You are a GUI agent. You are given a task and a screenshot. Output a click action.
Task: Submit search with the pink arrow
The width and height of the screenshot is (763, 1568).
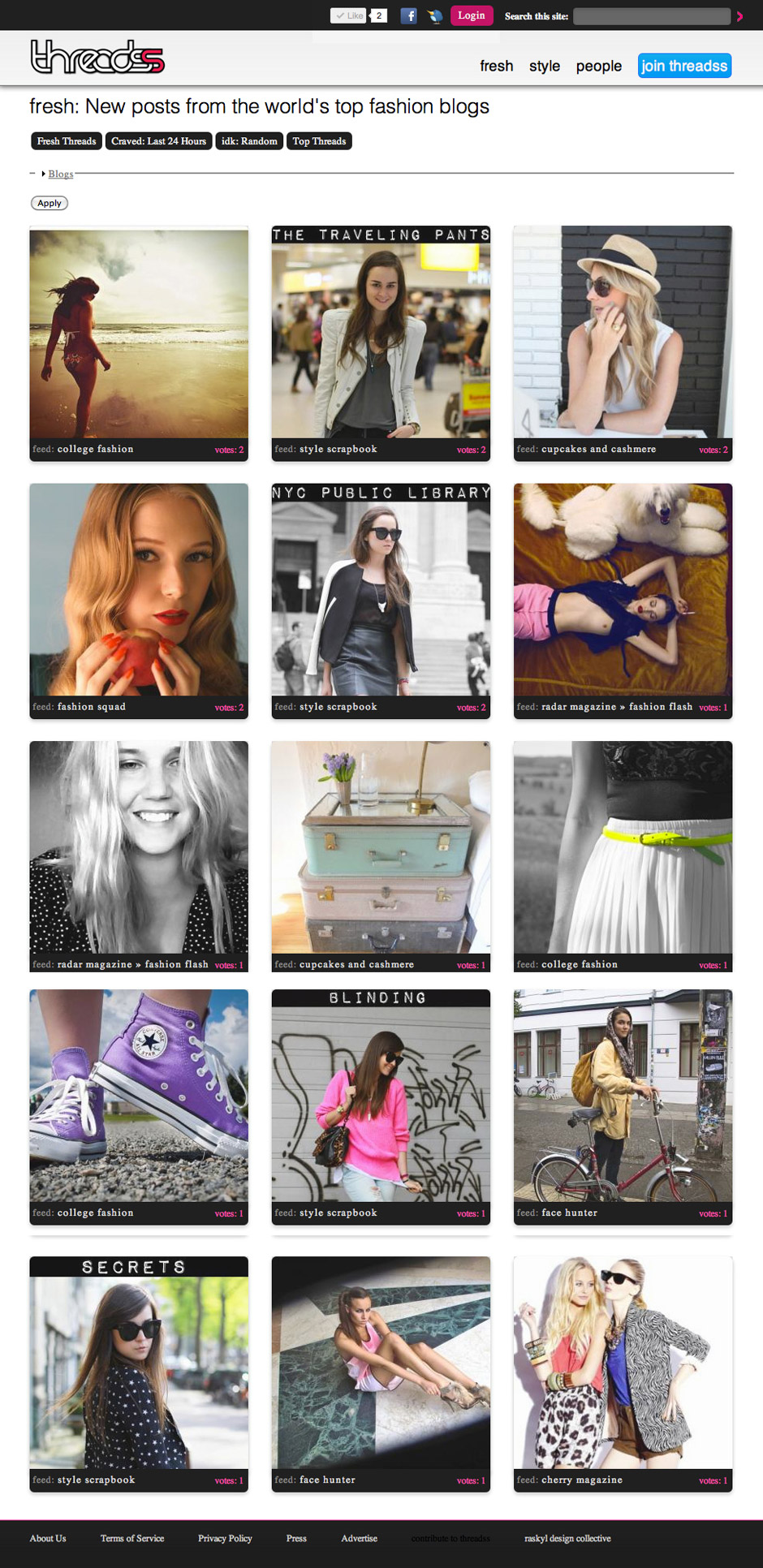click(739, 16)
